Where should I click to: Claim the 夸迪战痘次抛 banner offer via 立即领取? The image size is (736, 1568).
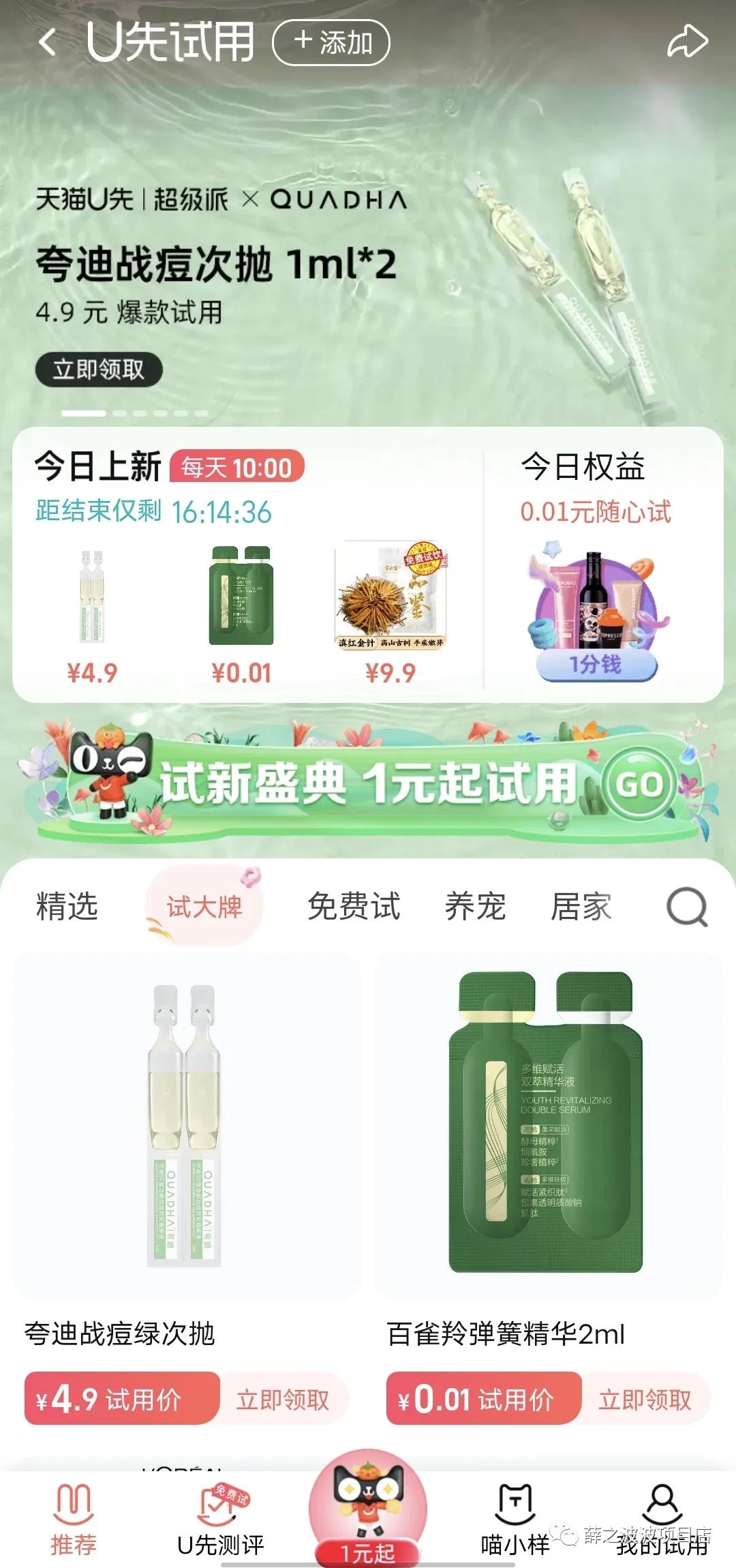(x=99, y=370)
